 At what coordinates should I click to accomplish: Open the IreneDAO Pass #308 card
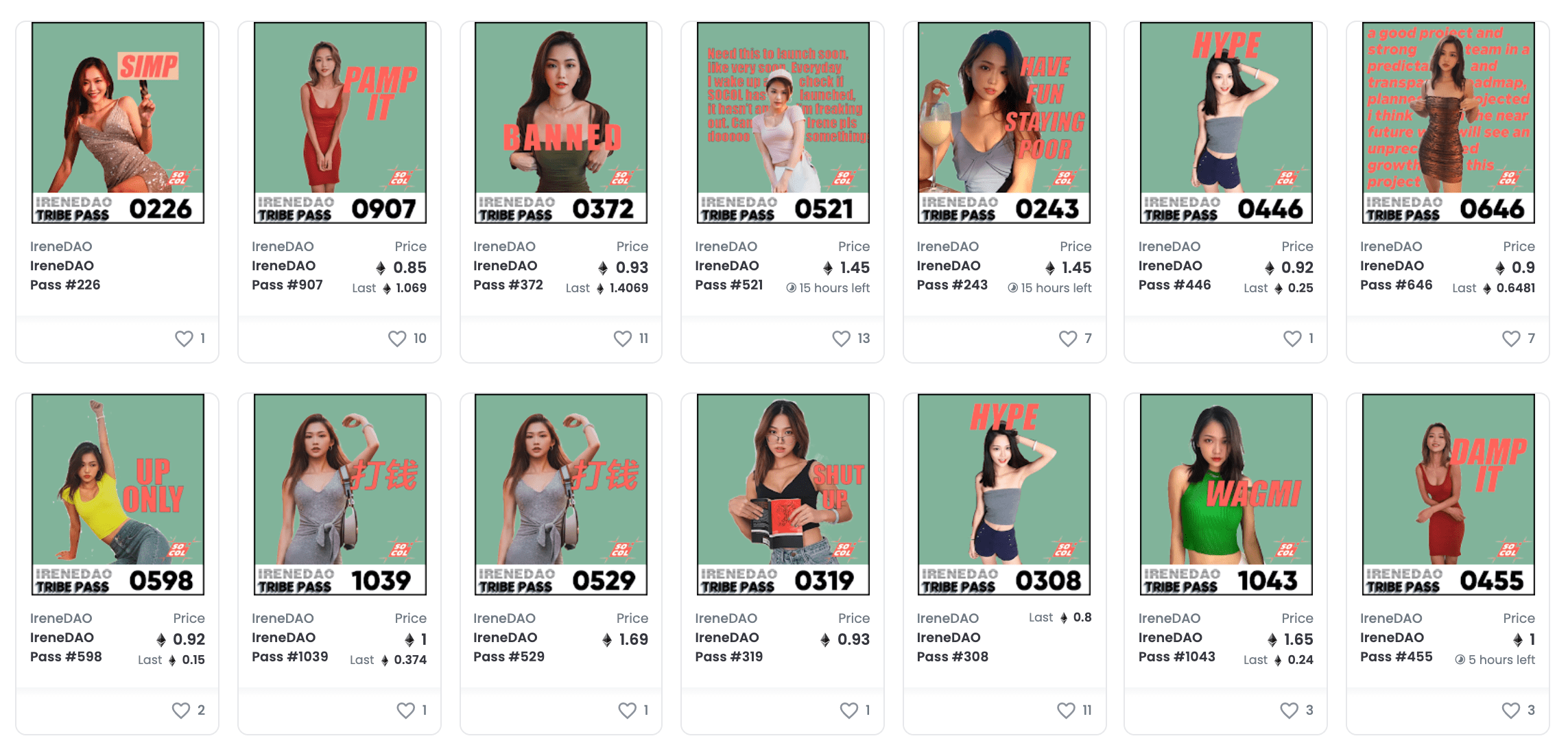tap(1004, 494)
